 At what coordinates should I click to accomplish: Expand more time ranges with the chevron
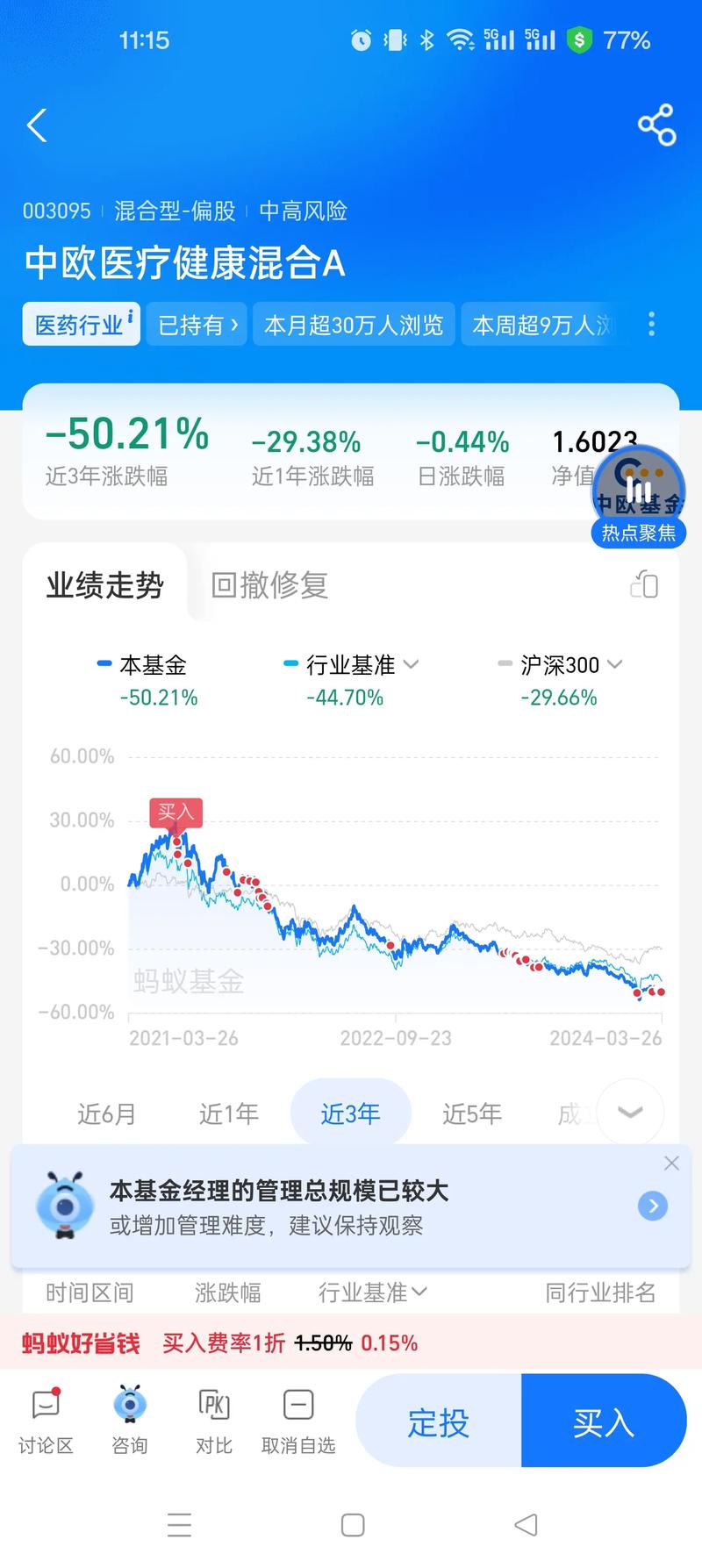629,1112
